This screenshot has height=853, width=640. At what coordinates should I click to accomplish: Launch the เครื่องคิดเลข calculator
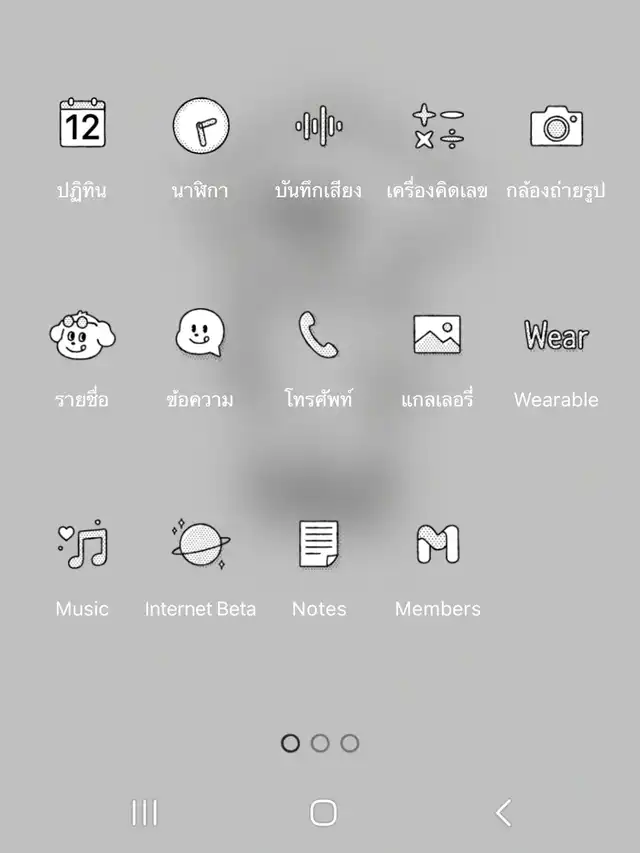(437, 126)
